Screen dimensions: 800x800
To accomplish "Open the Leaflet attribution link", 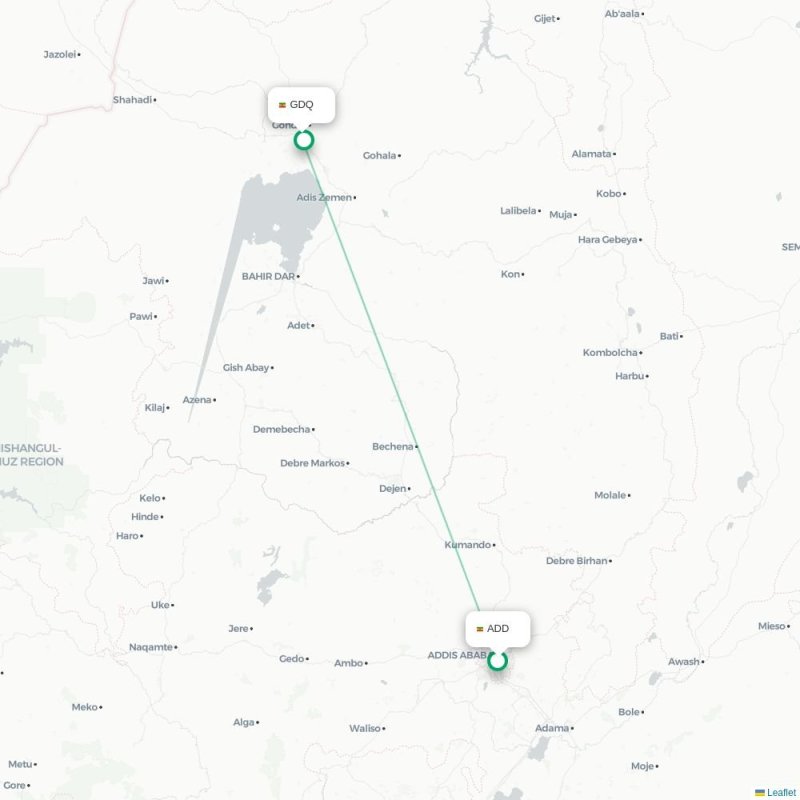I will 781,792.
